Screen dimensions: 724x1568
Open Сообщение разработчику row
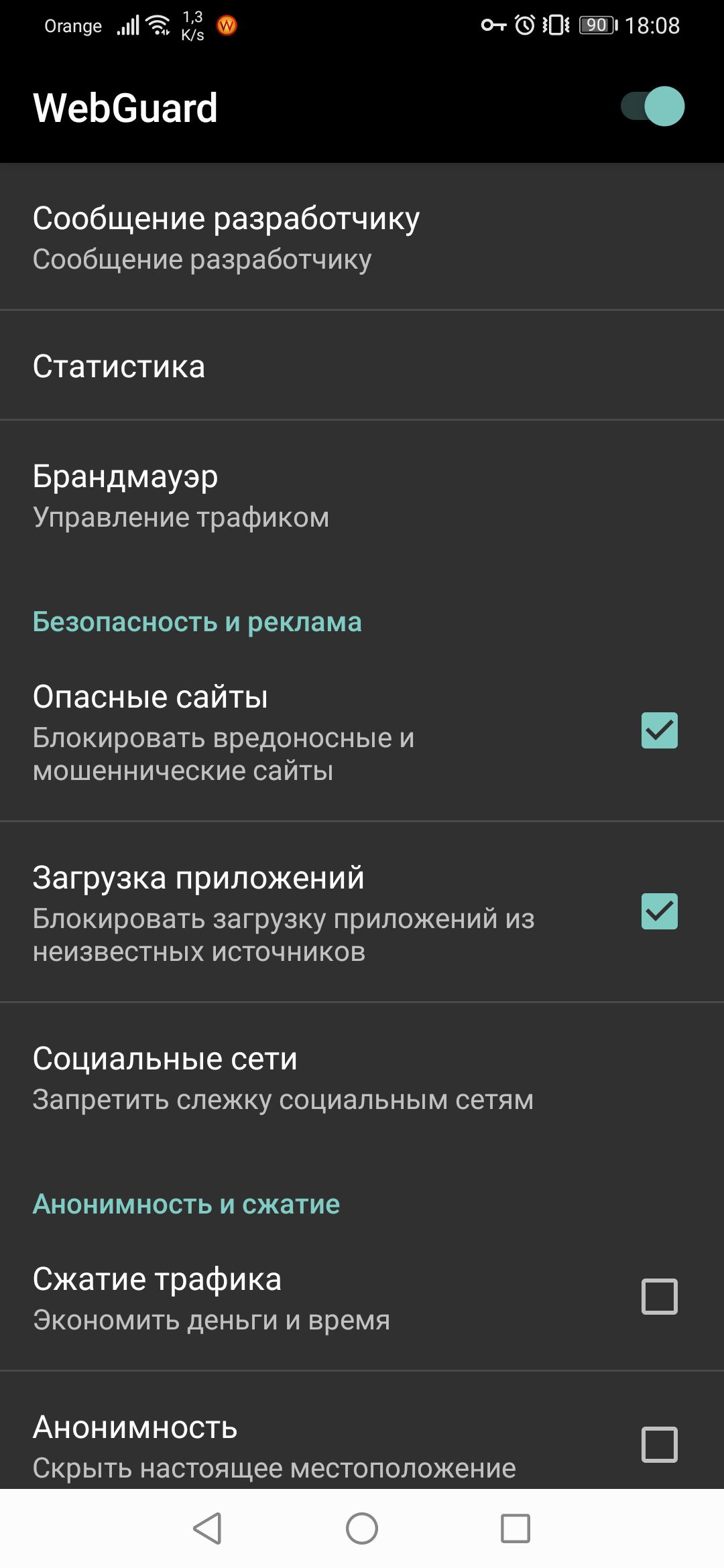(362, 237)
